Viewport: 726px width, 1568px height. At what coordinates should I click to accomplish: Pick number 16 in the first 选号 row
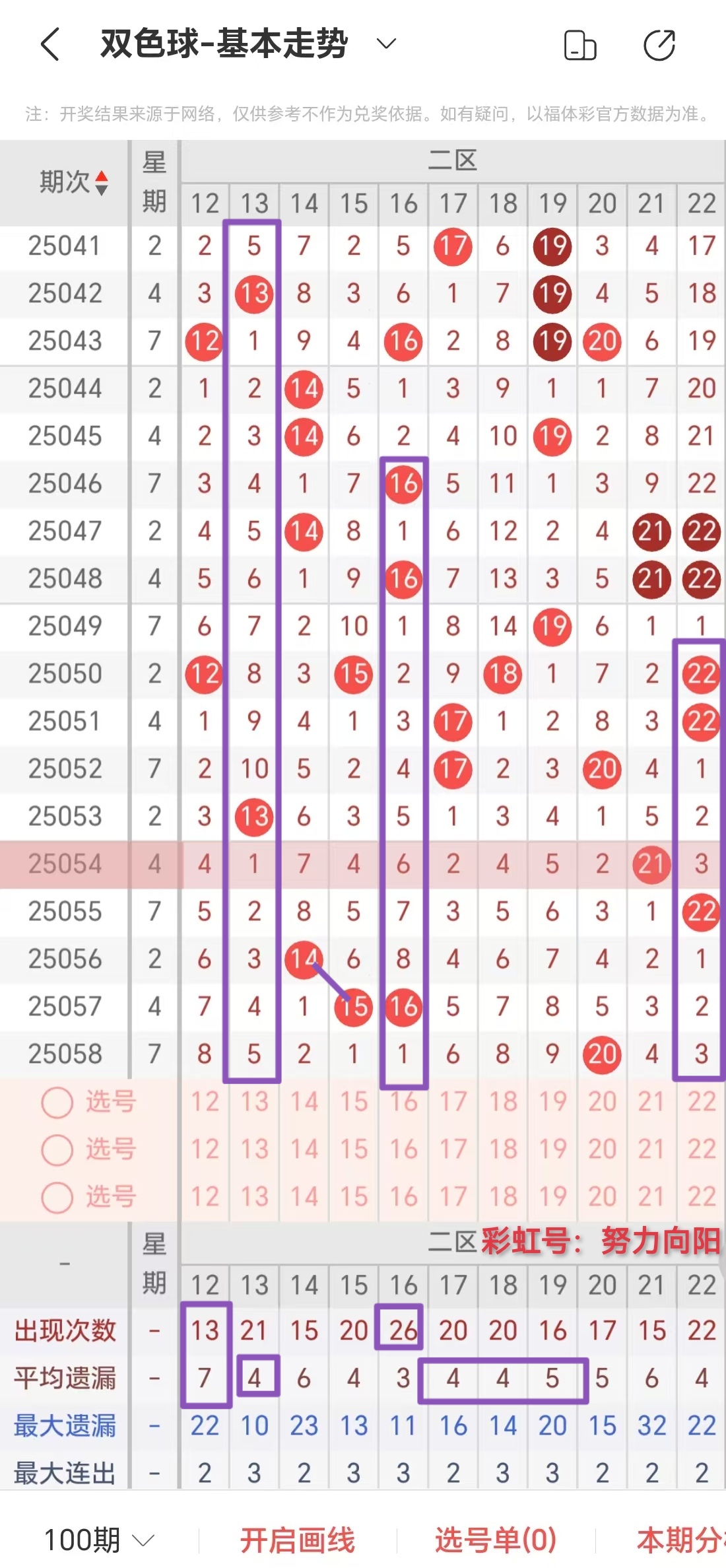click(403, 1102)
